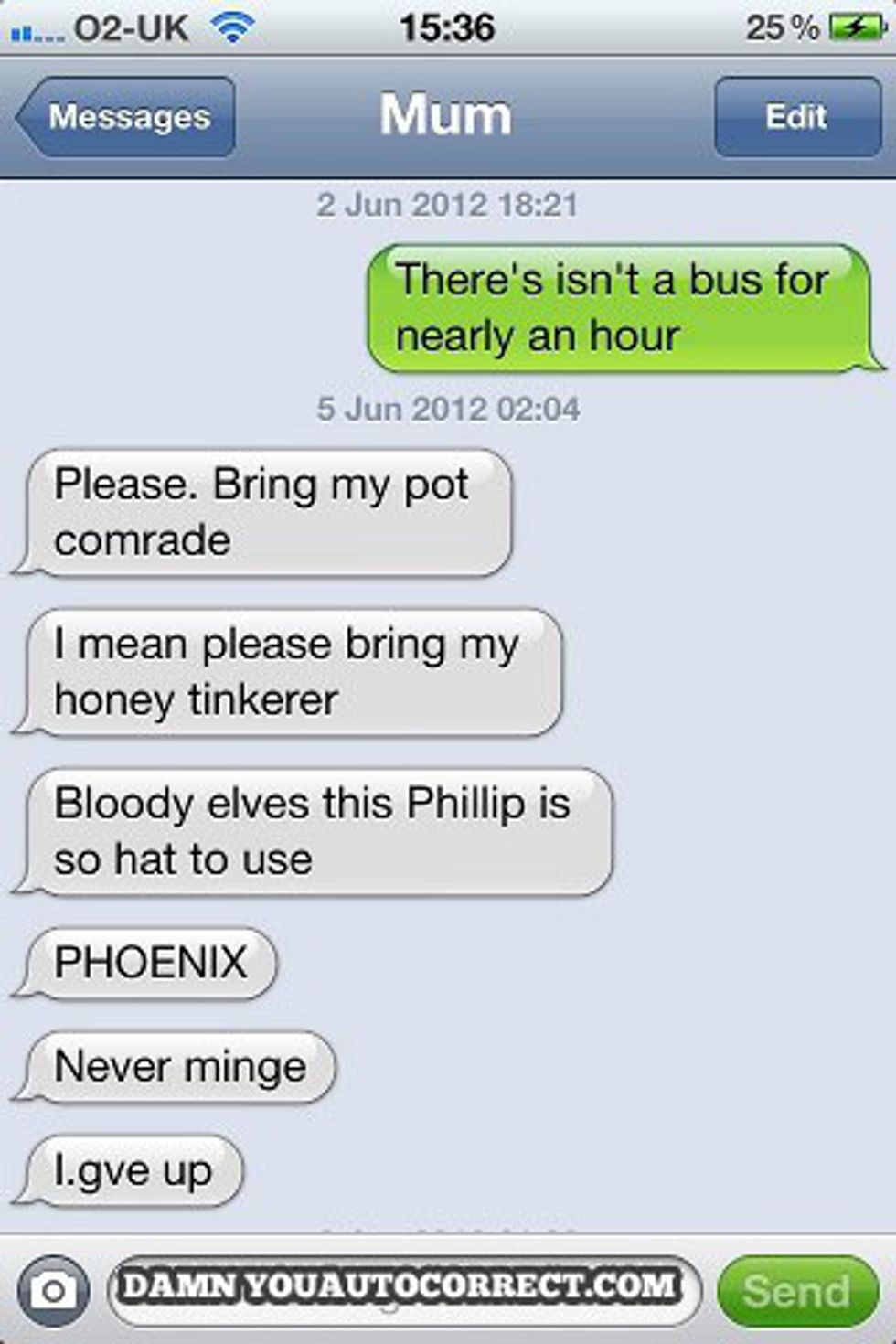Screen dimensions: 896x1344
Task: Tap the Send button
Action: pos(796,1291)
